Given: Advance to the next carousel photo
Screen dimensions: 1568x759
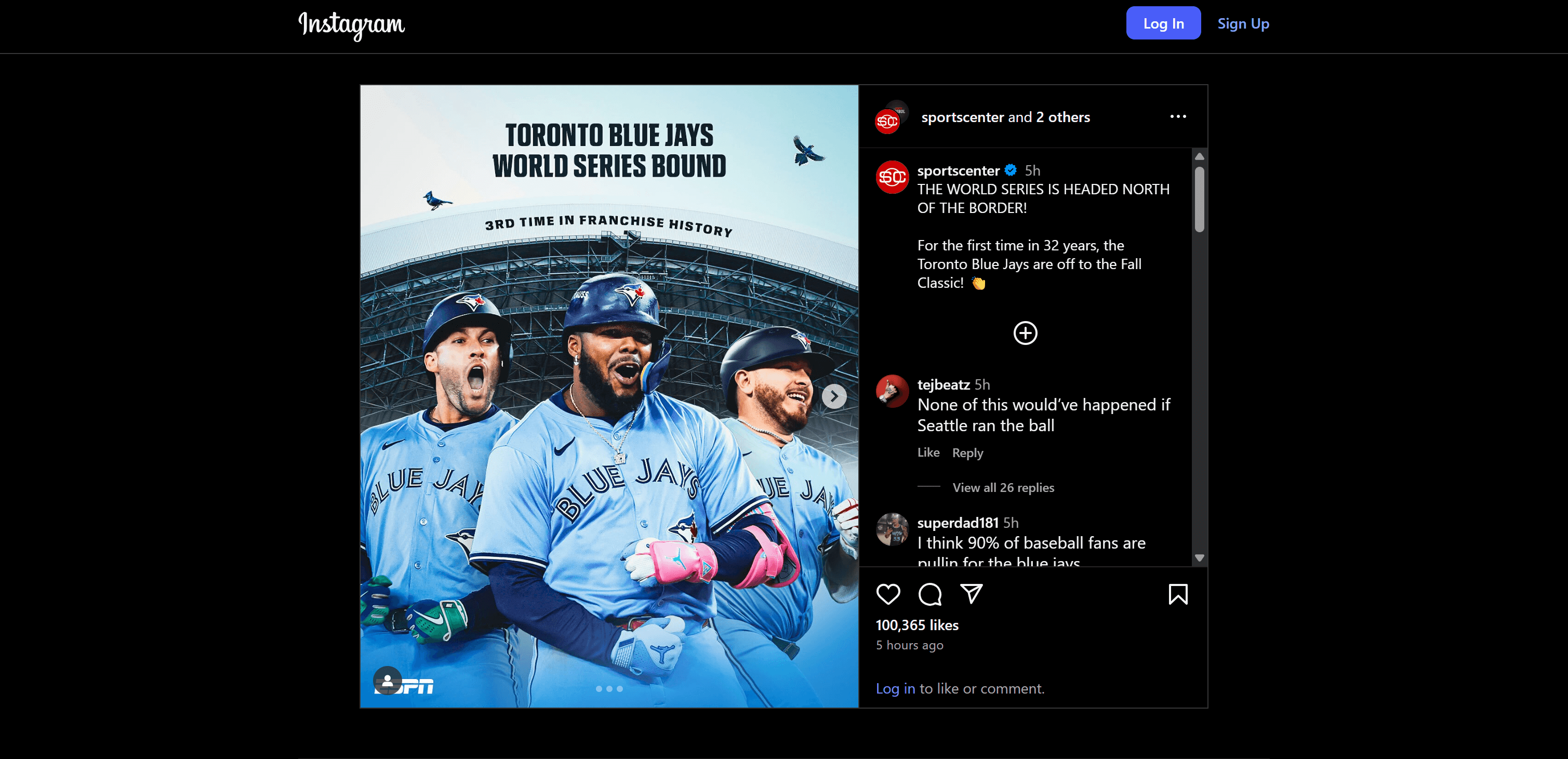Looking at the screenshot, I should click(x=833, y=396).
